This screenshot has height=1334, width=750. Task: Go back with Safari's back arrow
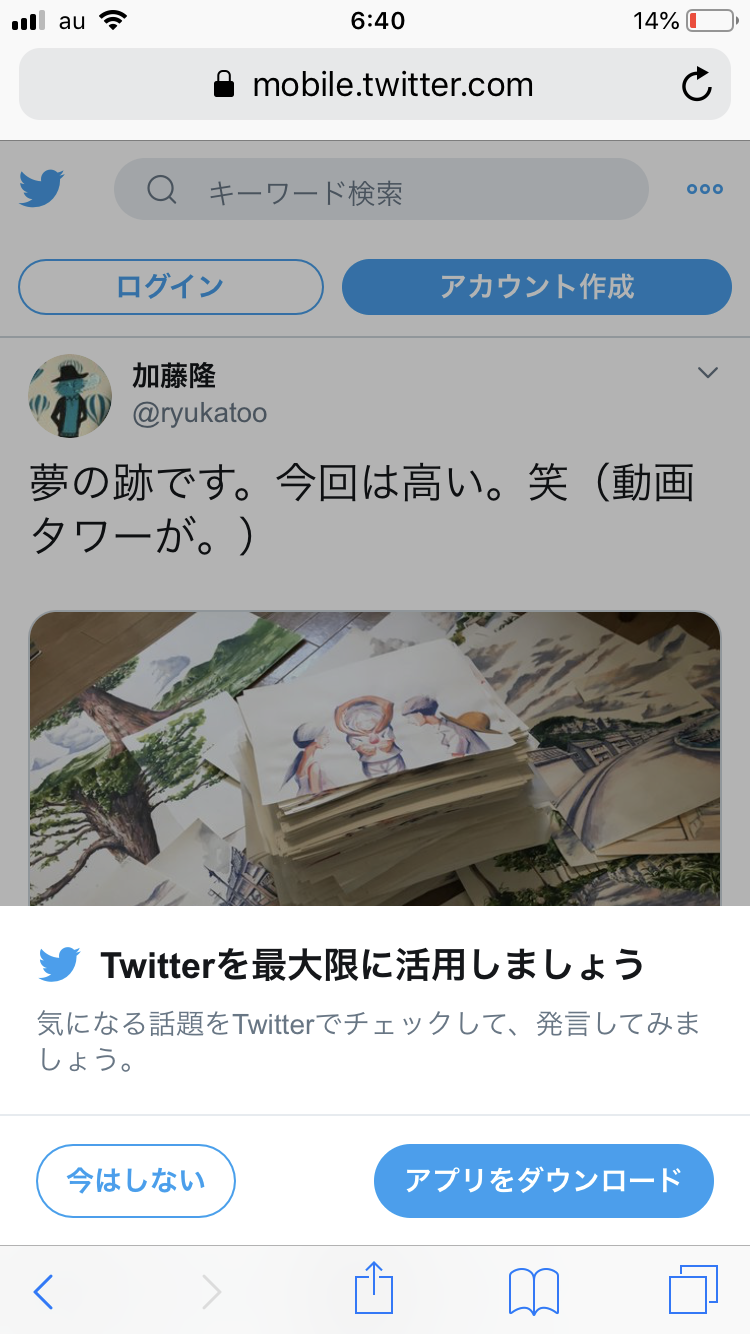tap(43, 1292)
